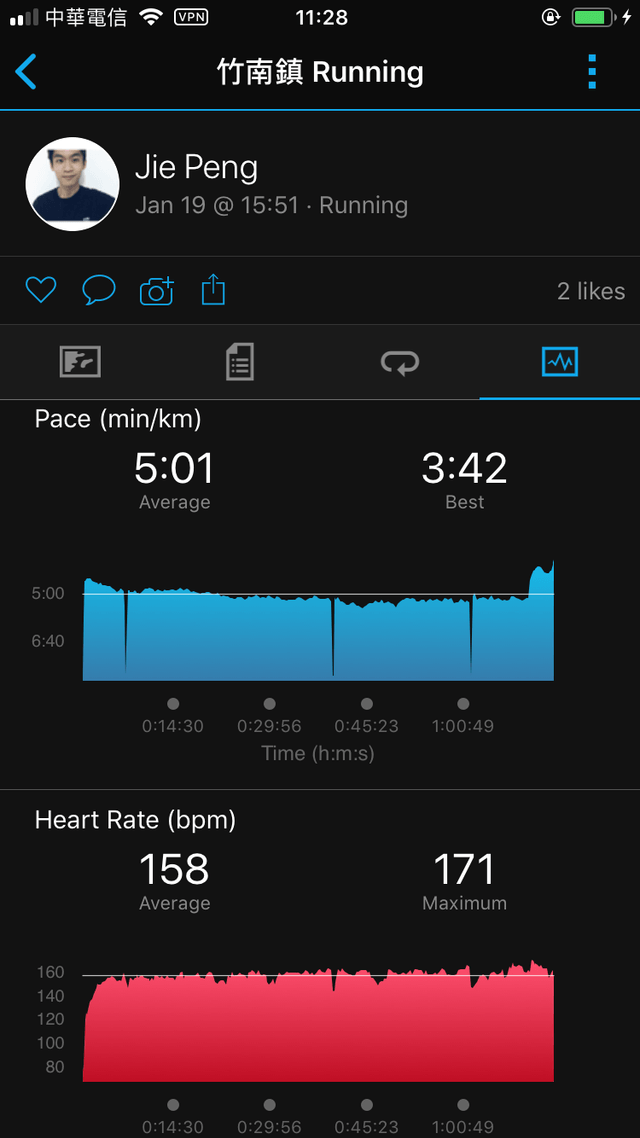The image size is (640, 1138).
Task: Like this running activity
Action: coord(41,290)
